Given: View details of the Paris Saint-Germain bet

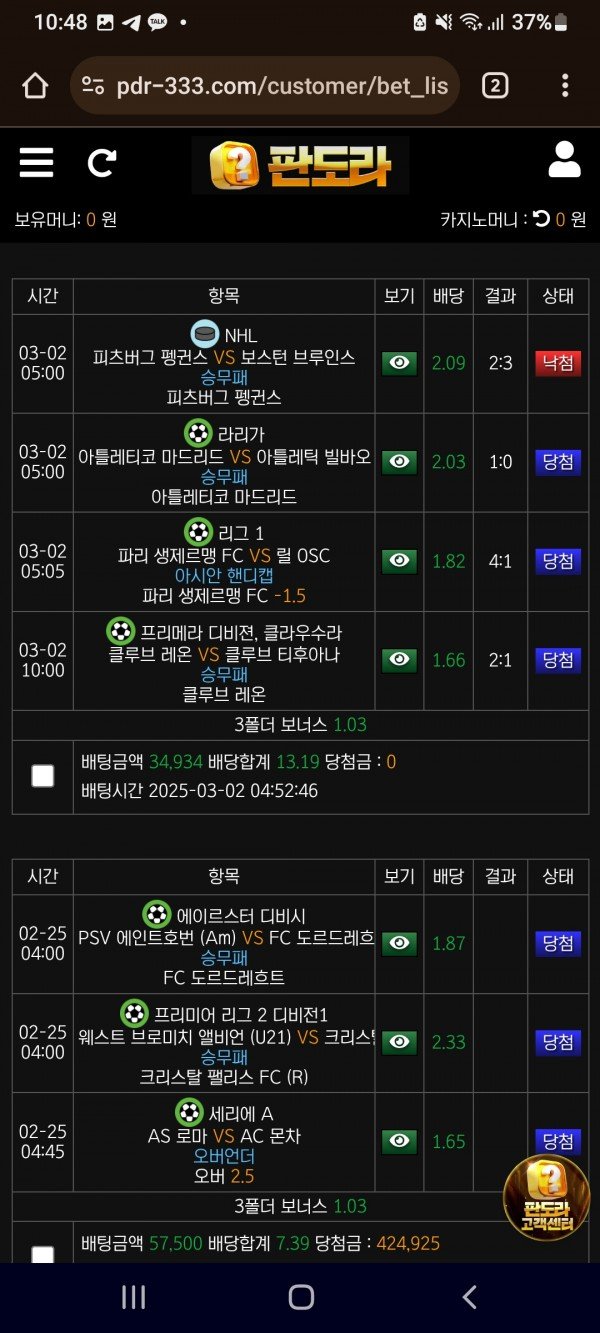Looking at the screenshot, I should click(399, 561).
